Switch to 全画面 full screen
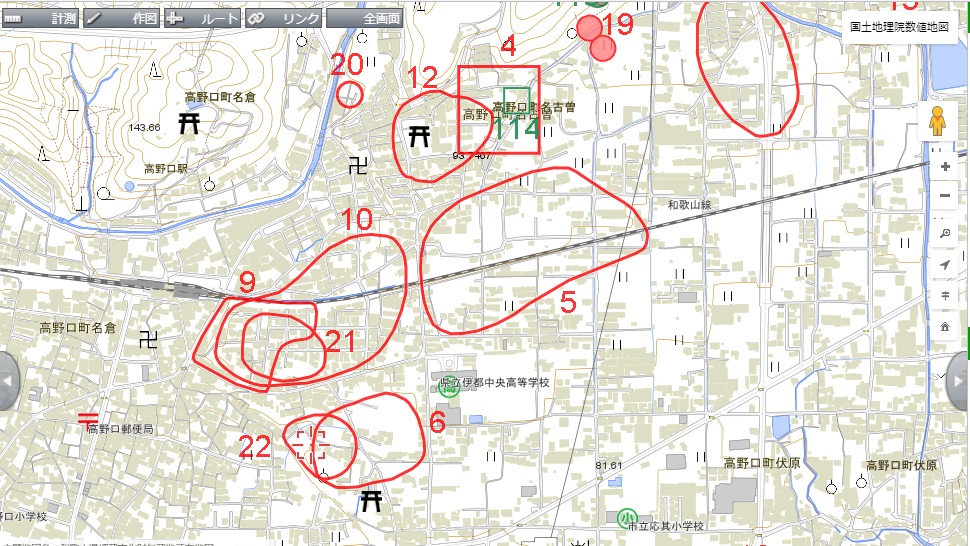The width and height of the screenshot is (970, 546). 368,18
